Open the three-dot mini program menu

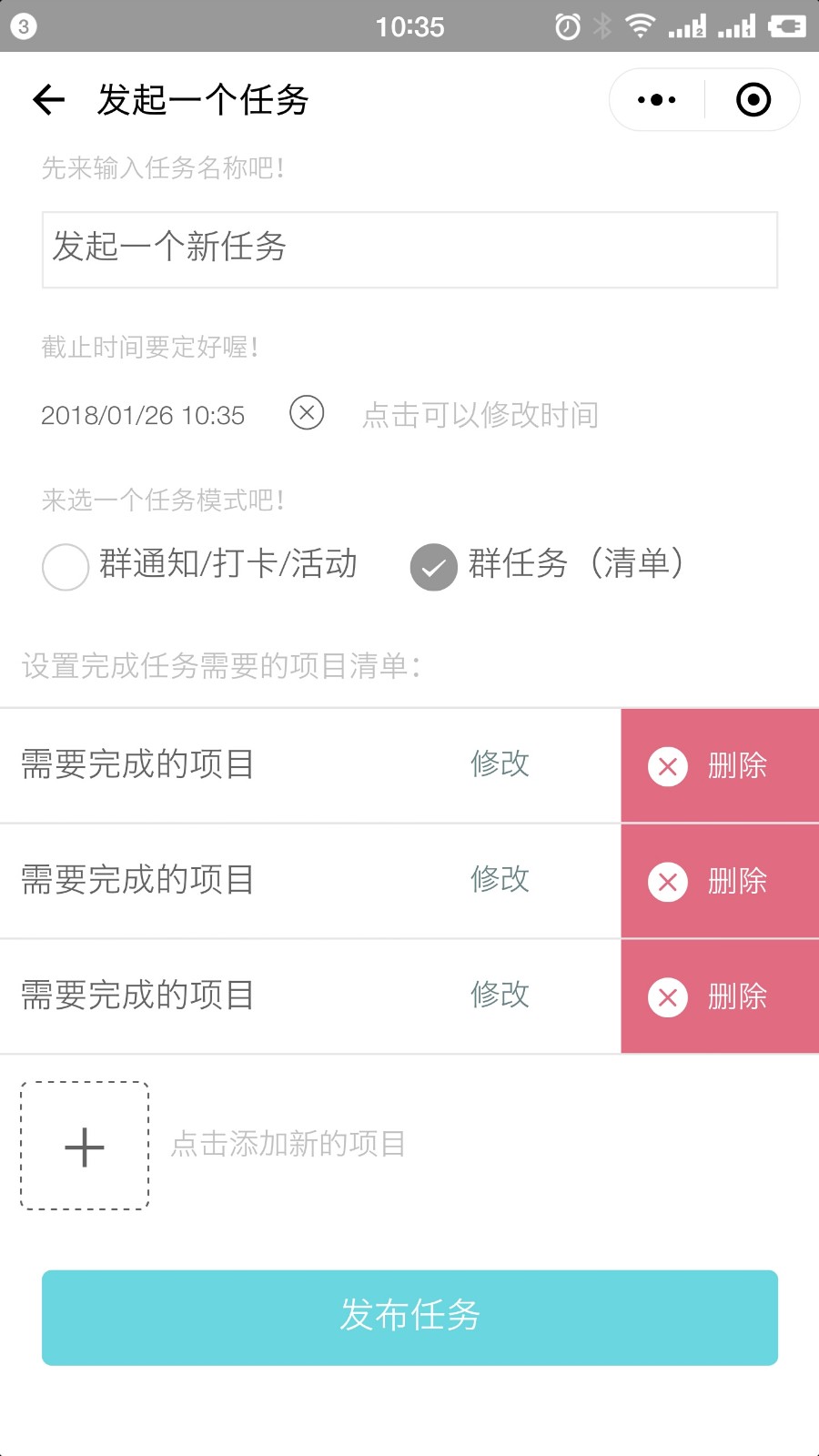(657, 100)
